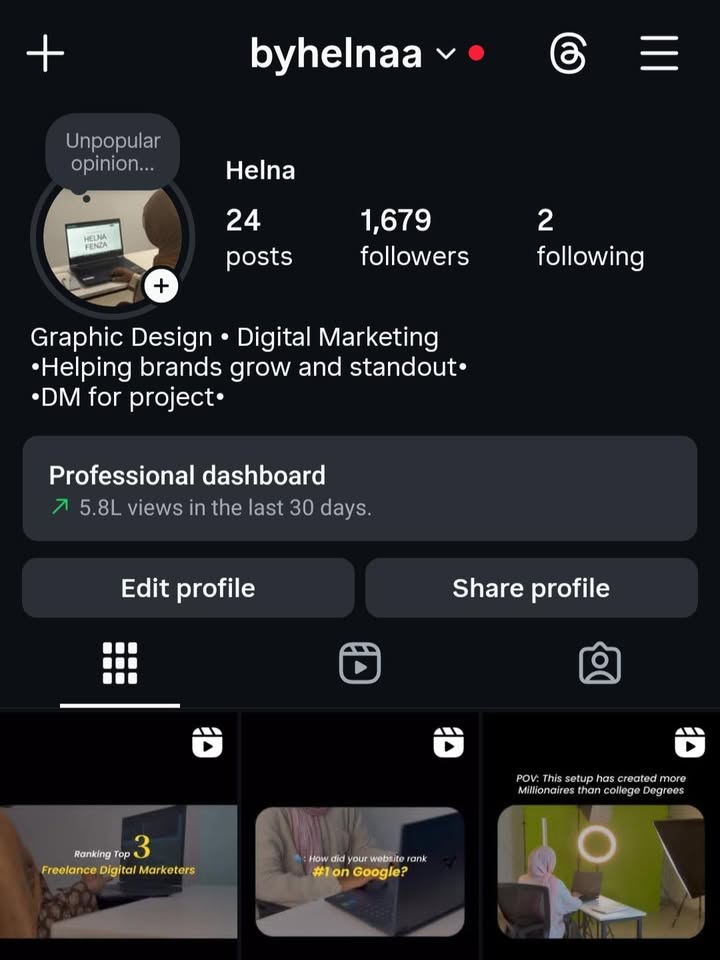Add a story with the profile picture plus
The width and height of the screenshot is (720, 960).
click(x=161, y=287)
